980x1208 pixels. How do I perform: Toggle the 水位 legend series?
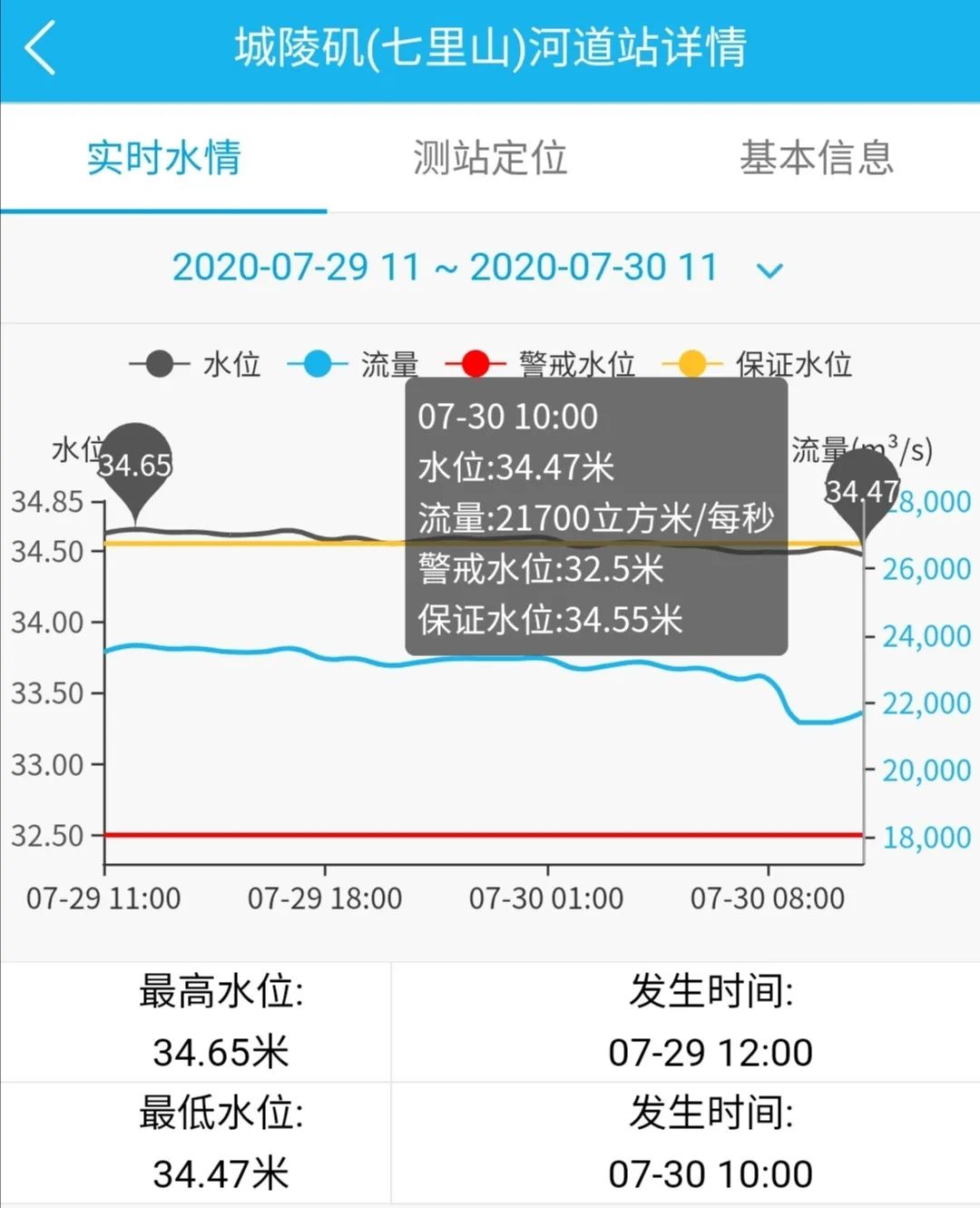click(x=196, y=365)
